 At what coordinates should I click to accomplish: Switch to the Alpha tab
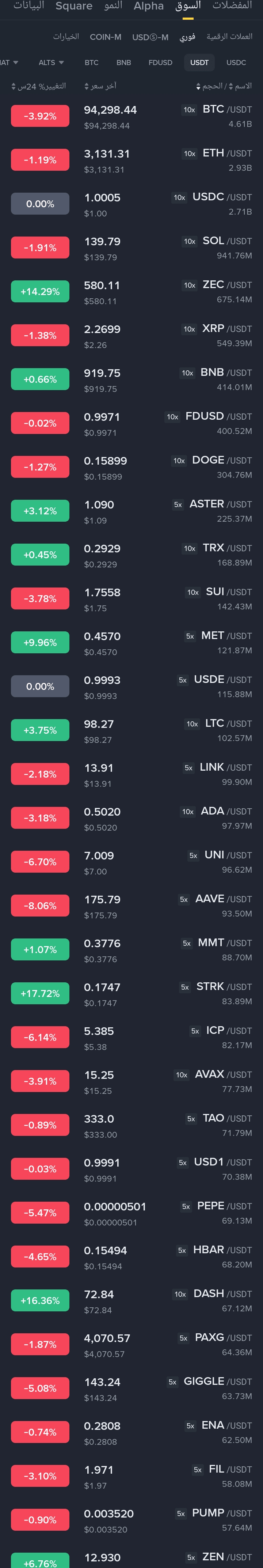[x=149, y=6]
